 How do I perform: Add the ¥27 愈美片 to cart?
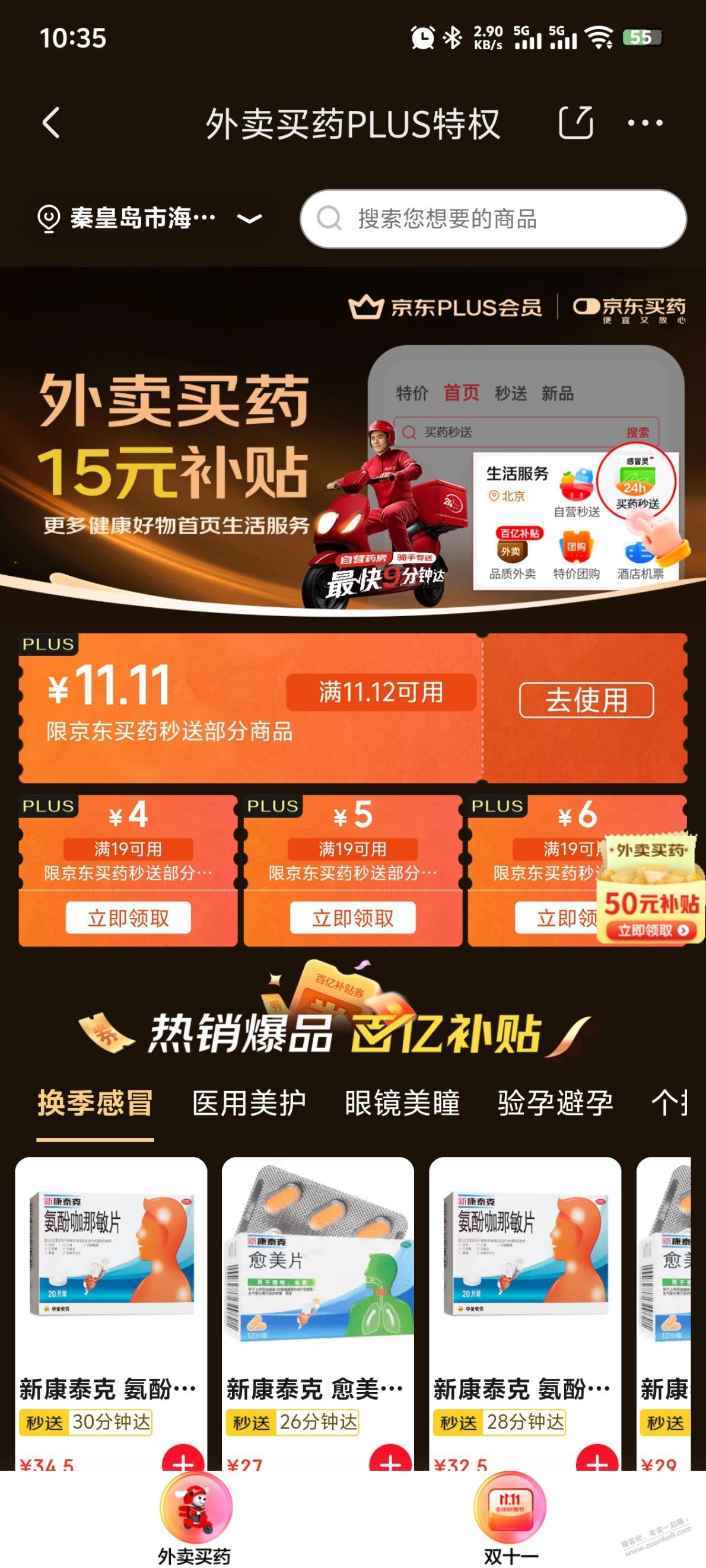coord(390,1461)
